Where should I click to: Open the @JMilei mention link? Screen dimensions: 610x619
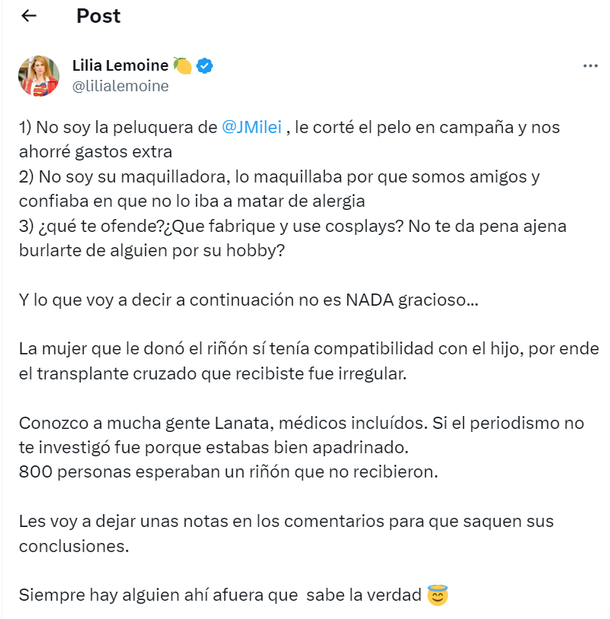[x=253, y=127]
